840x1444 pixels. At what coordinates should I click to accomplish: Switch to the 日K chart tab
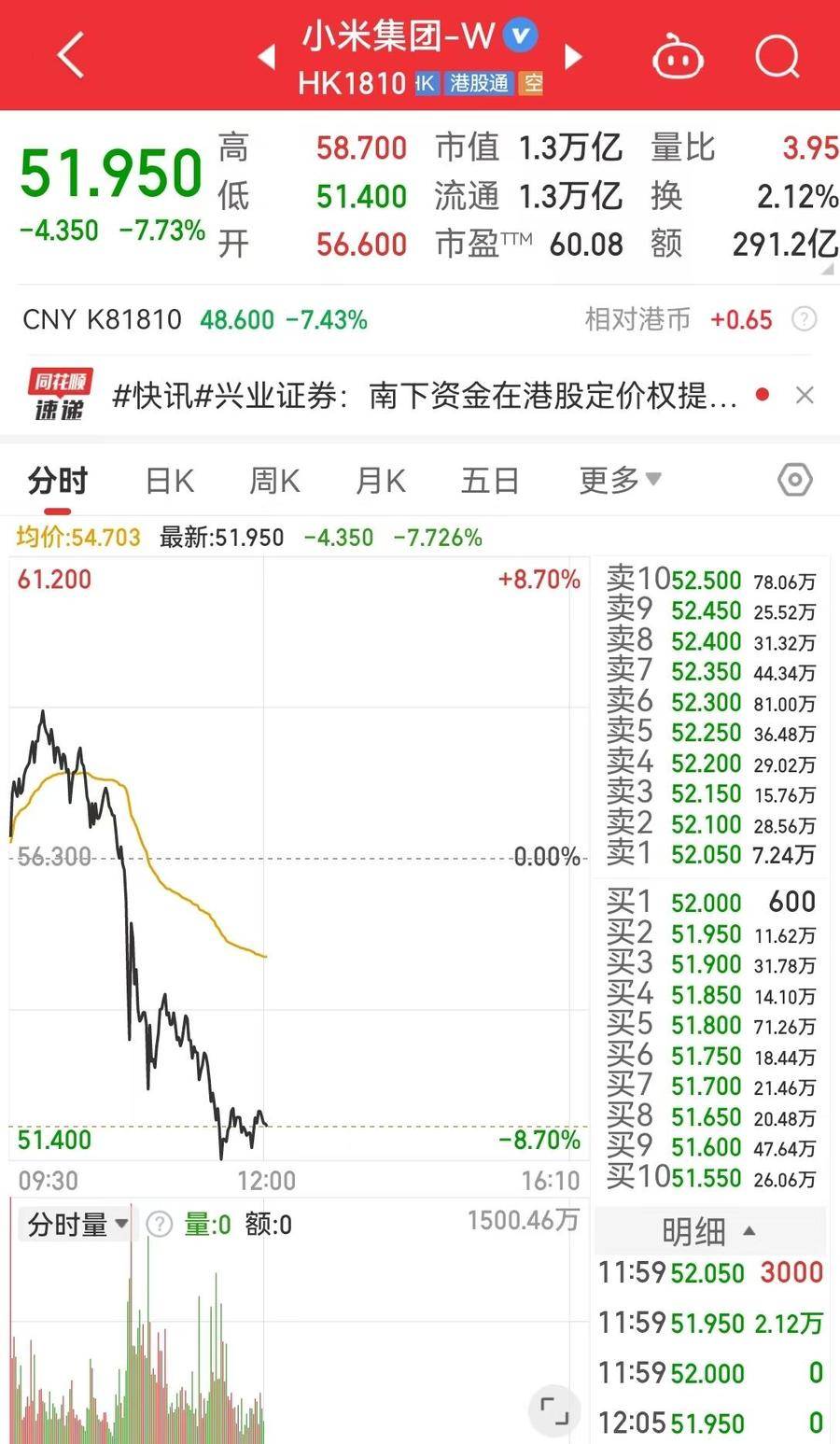point(170,481)
